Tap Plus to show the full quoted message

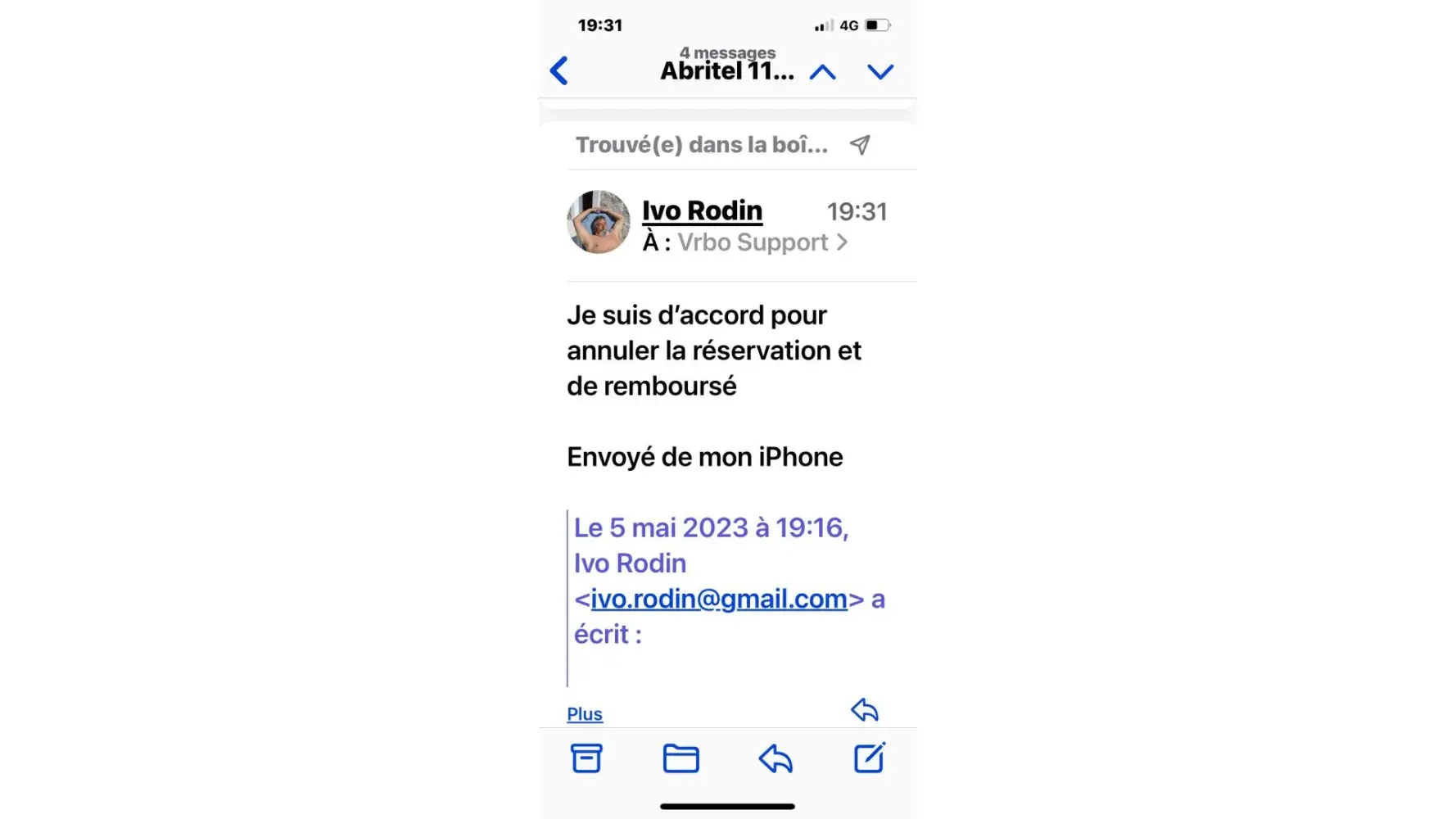click(585, 714)
